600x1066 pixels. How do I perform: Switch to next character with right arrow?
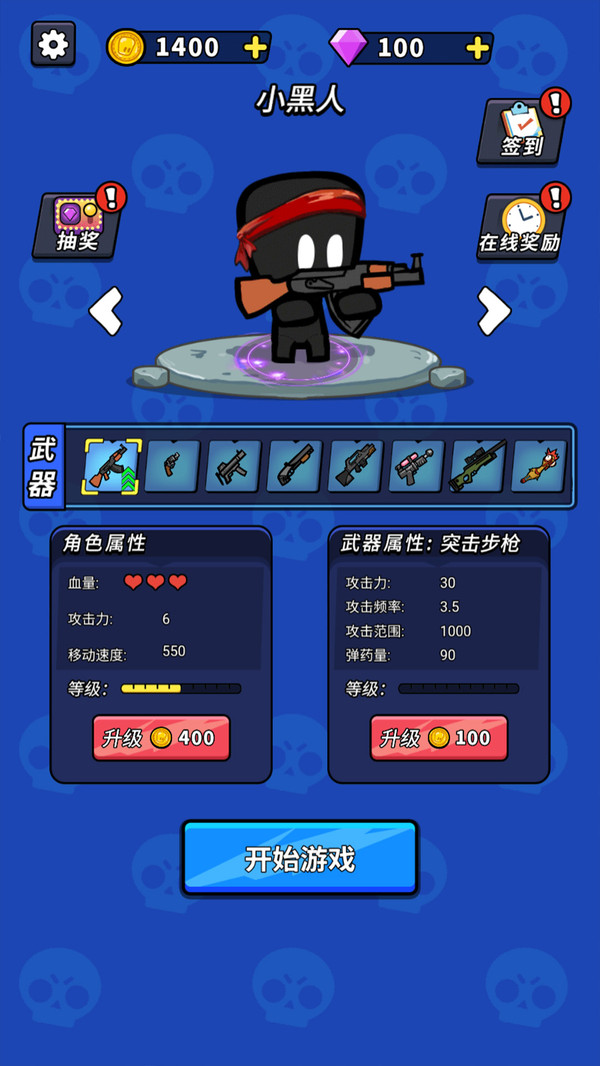click(x=493, y=311)
